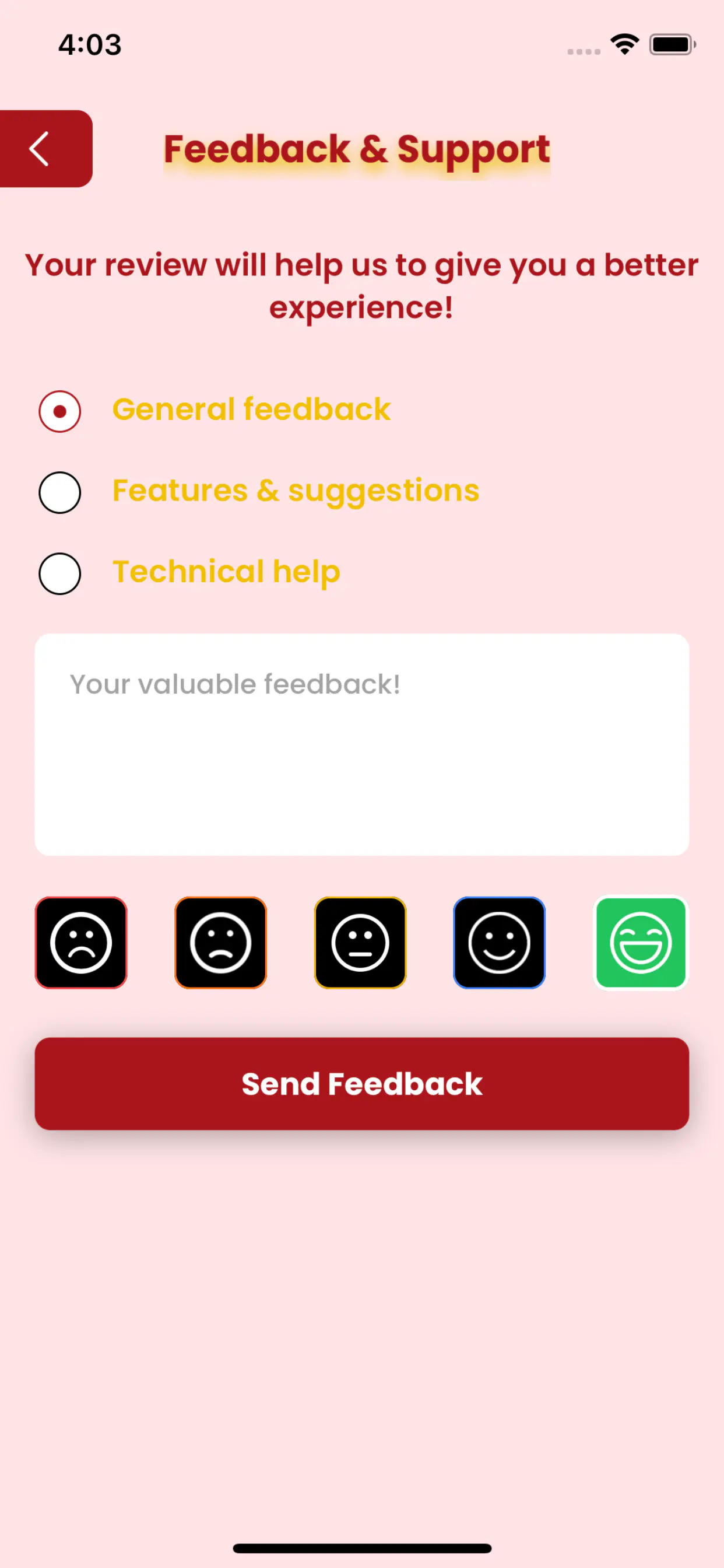Select the General feedback option

(59, 411)
